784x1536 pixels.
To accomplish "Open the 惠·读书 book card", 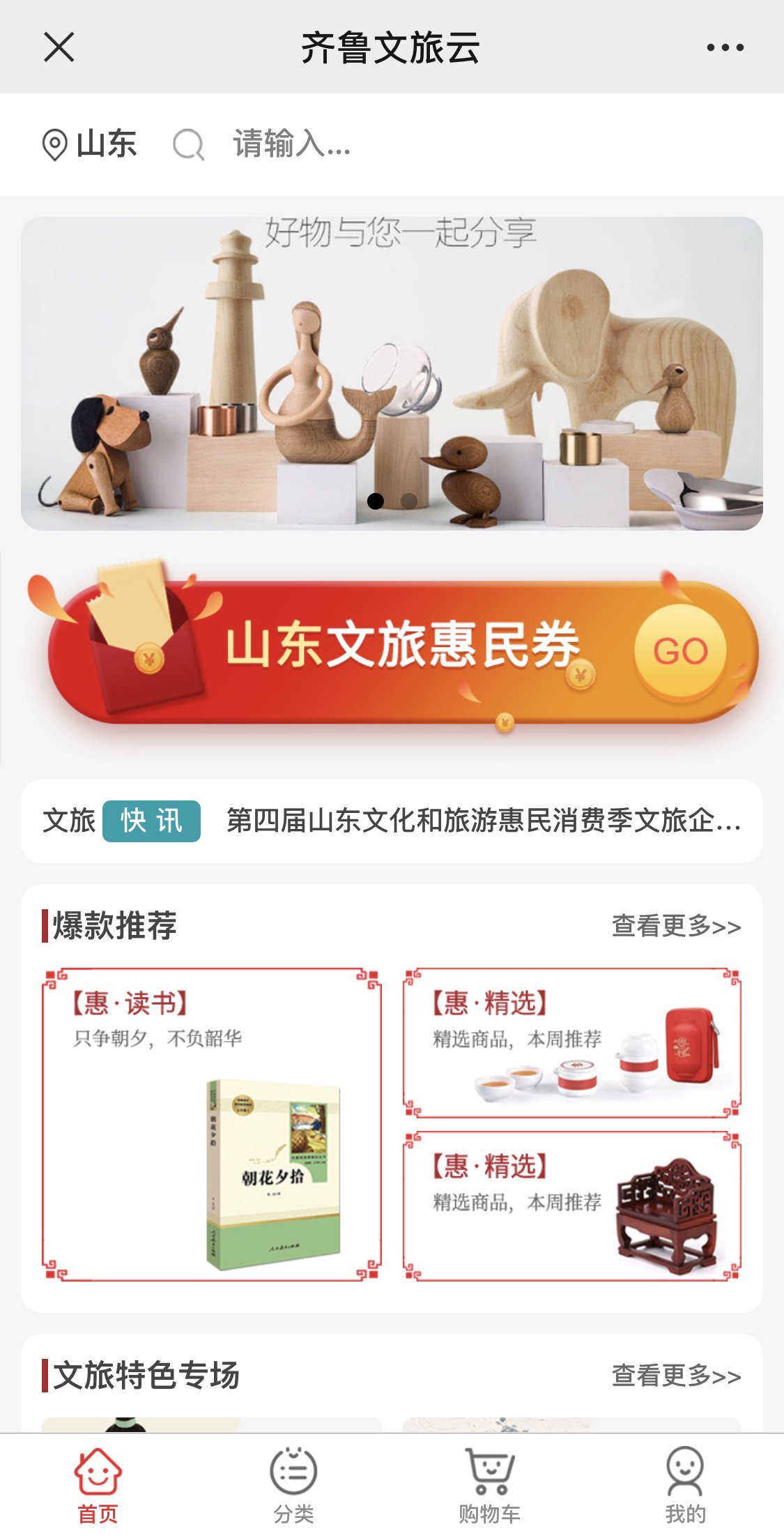I will pyautogui.click(x=212, y=1124).
